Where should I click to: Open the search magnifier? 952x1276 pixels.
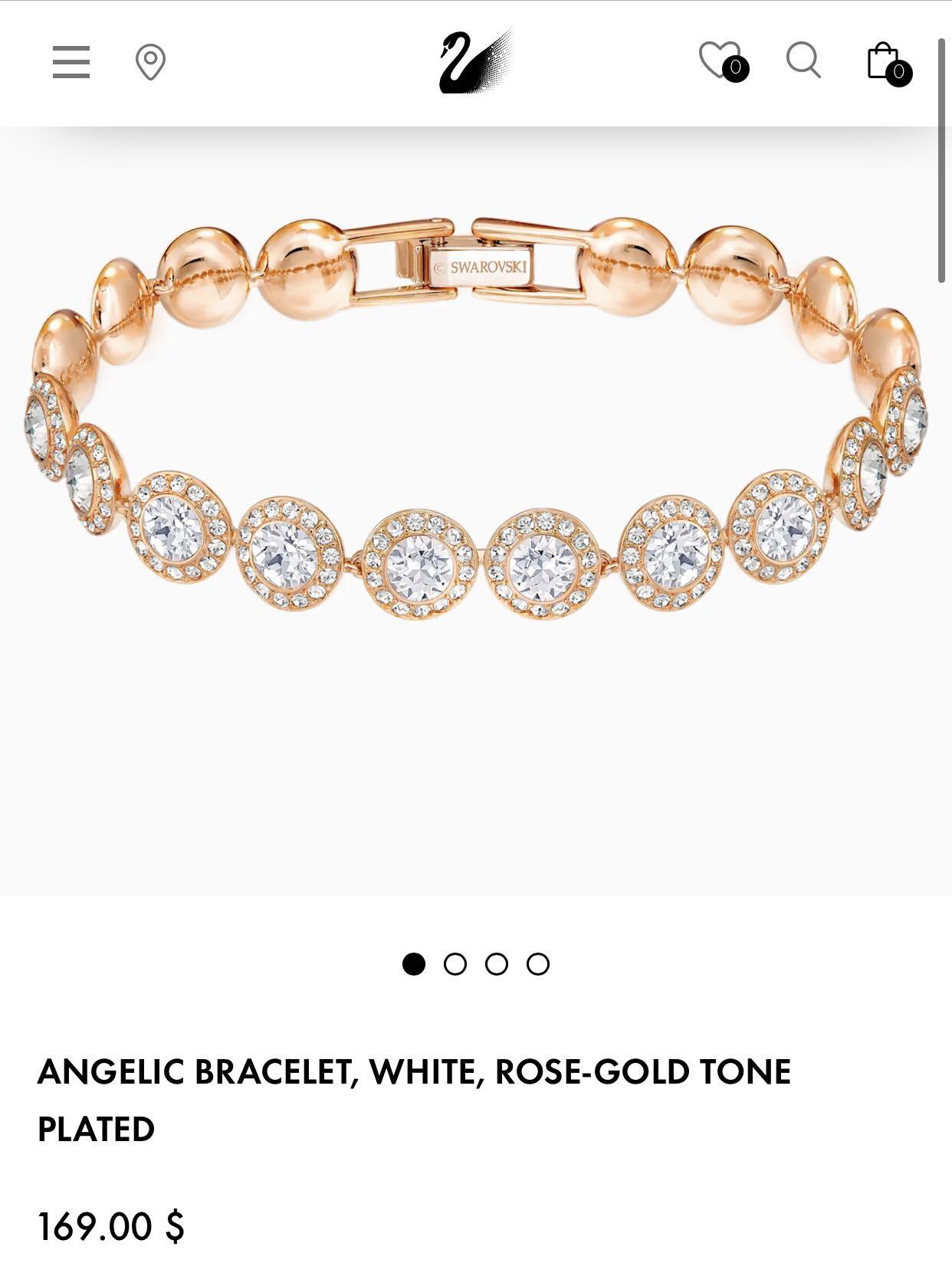tap(803, 60)
